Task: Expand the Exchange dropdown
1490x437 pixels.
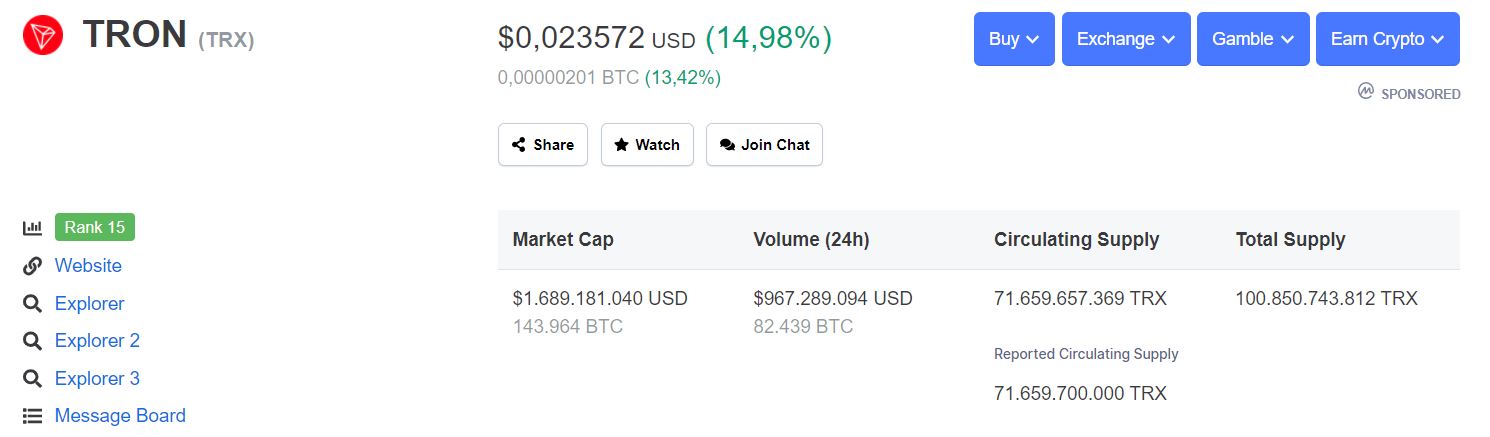Action: [1125, 39]
